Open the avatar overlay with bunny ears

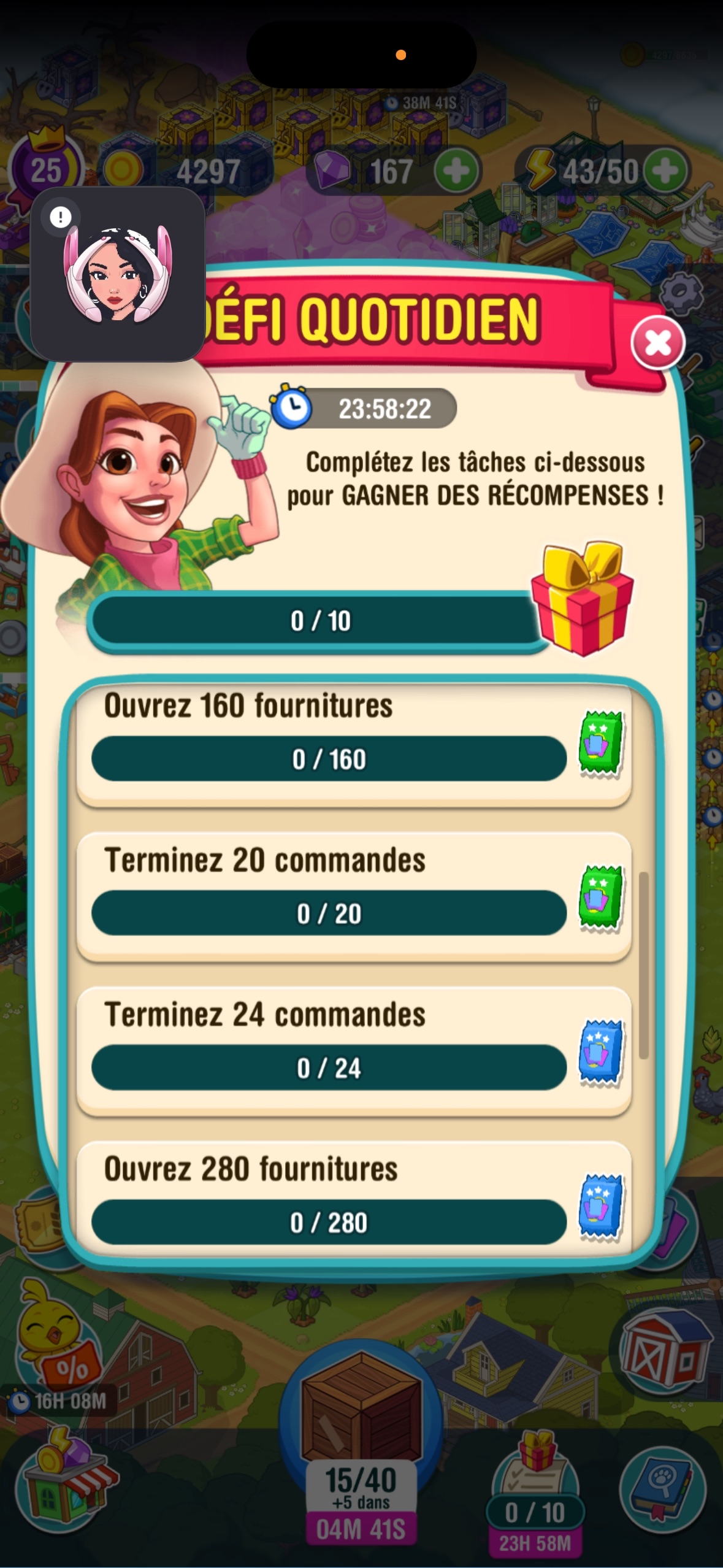pos(118,274)
